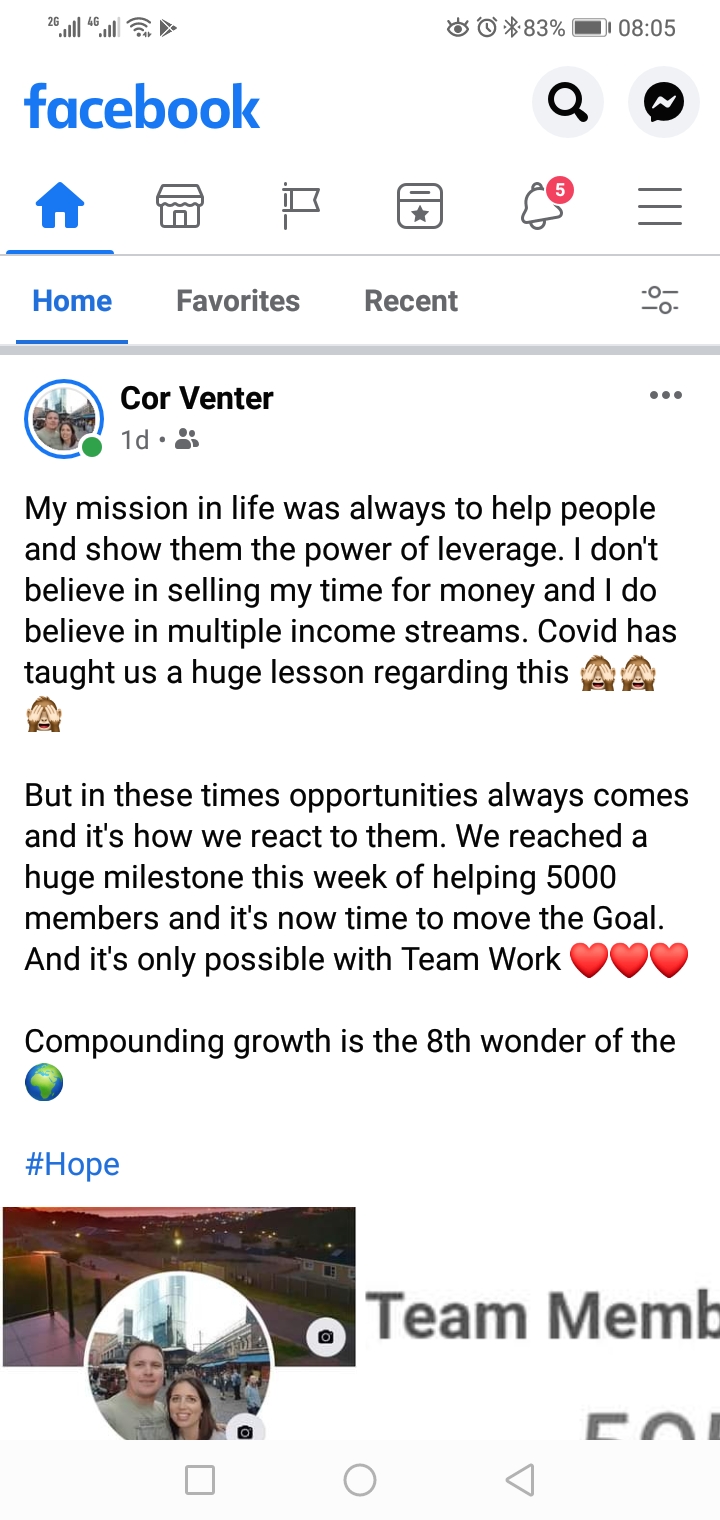Go to the phone's home screen

[x=360, y=1480]
